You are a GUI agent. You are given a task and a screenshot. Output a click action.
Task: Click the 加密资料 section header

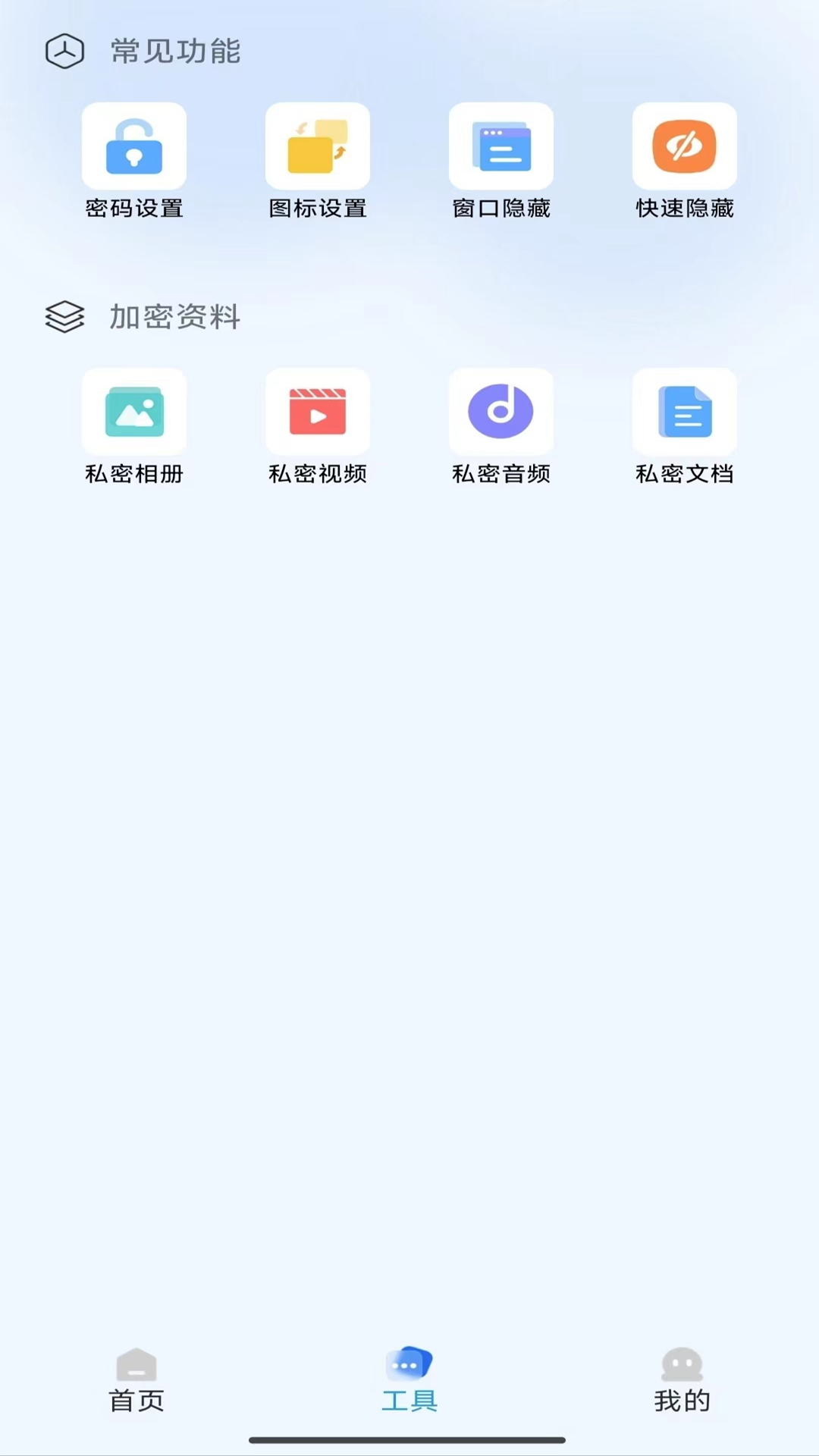pos(175,317)
